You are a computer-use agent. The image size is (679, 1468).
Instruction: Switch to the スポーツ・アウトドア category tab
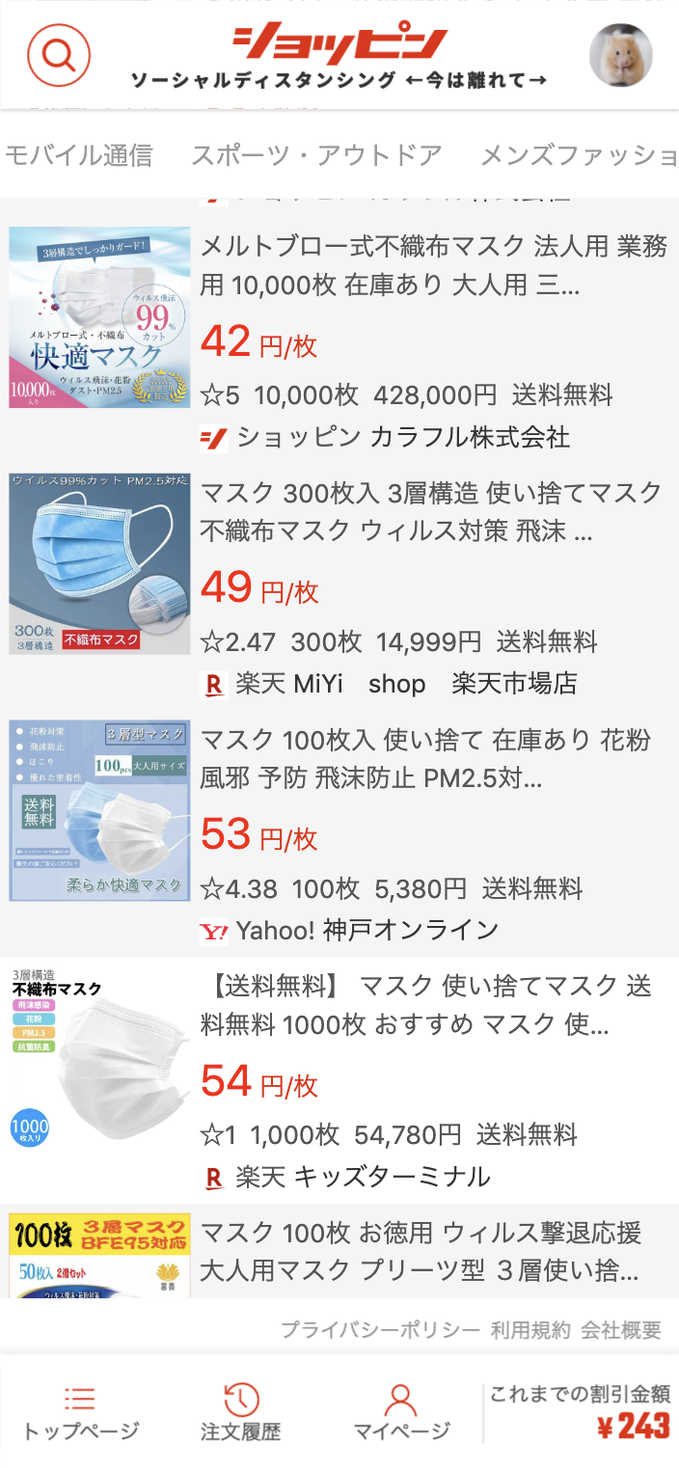(x=316, y=155)
